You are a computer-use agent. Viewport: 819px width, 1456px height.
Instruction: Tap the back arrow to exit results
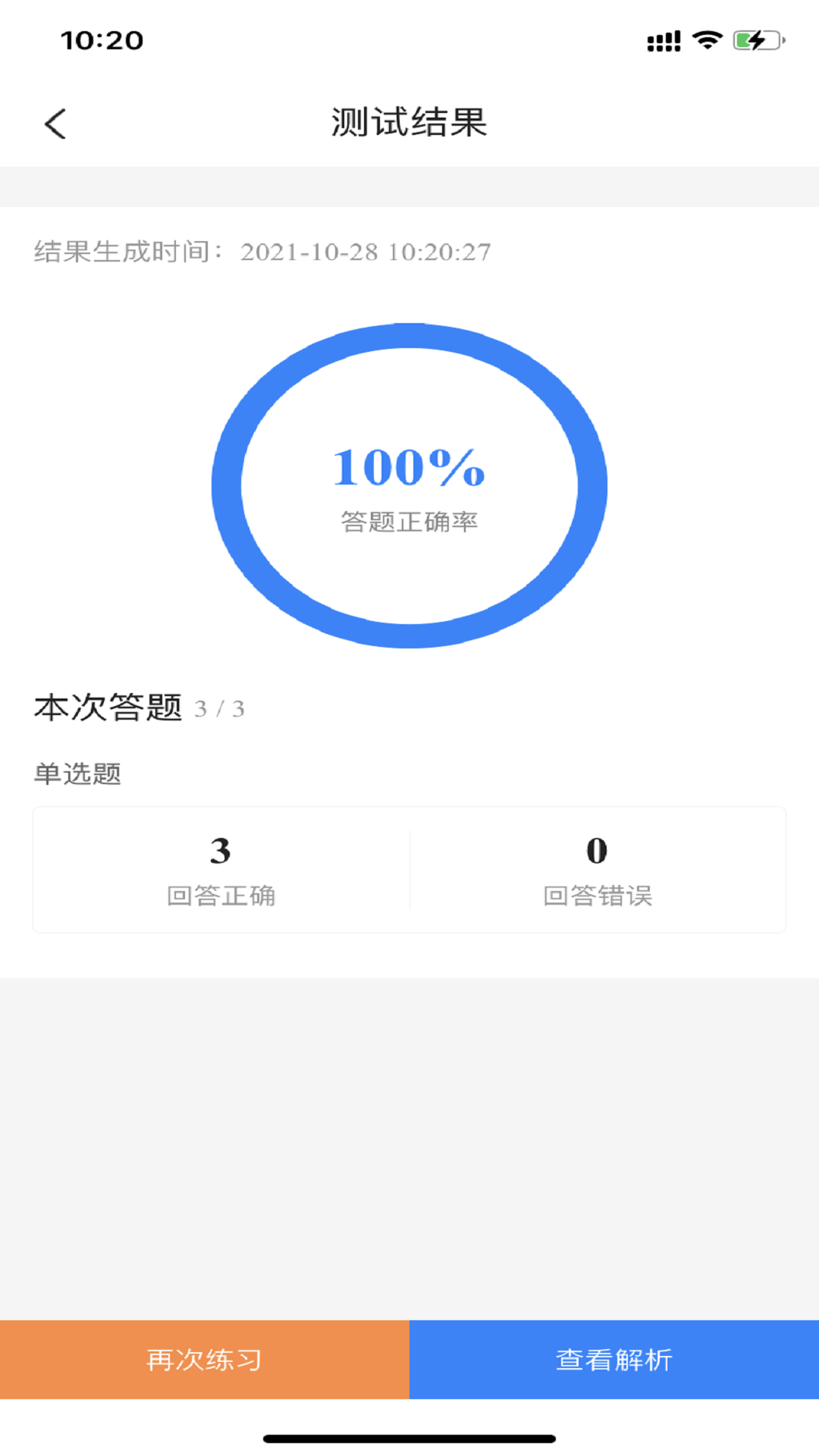pyautogui.click(x=54, y=123)
